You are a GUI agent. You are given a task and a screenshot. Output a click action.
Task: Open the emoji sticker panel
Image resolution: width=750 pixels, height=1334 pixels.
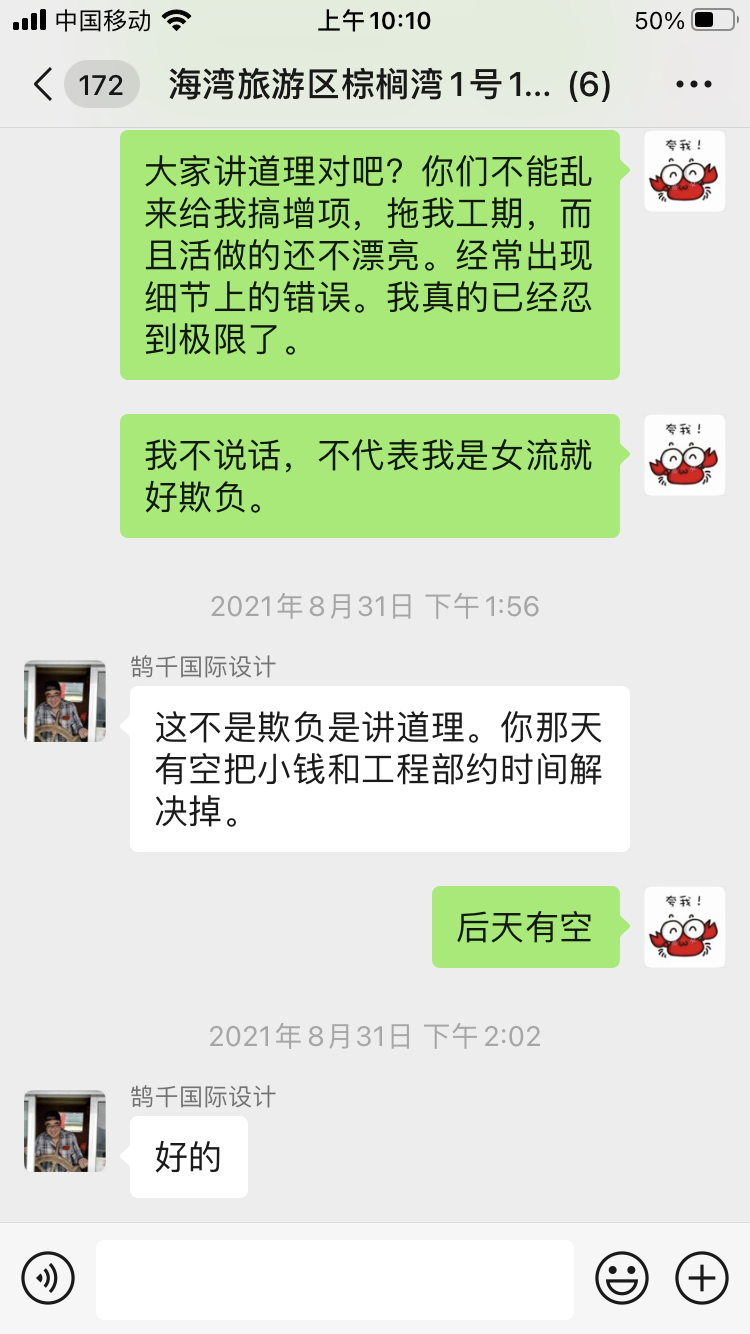(x=621, y=1278)
